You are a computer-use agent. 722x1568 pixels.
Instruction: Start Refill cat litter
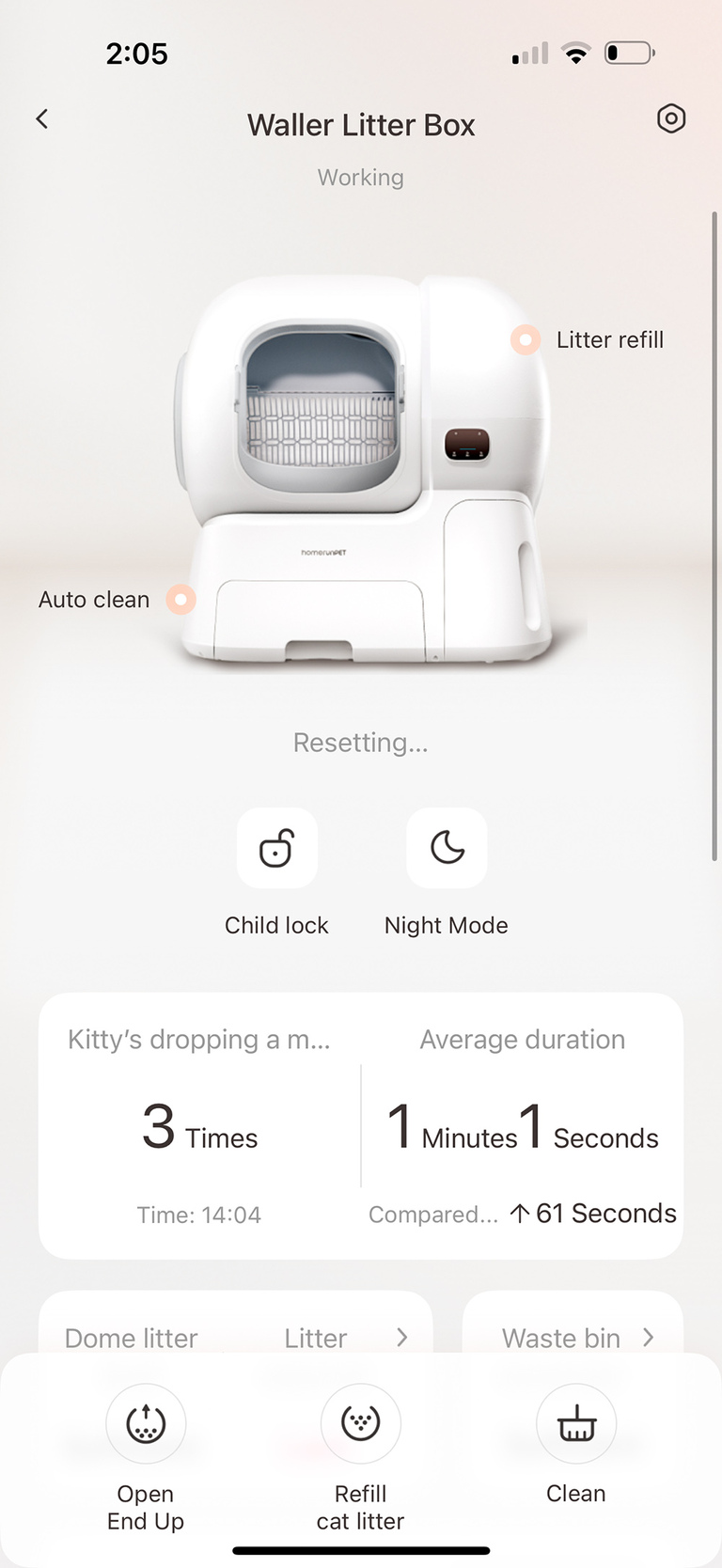tap(360, 1424)
